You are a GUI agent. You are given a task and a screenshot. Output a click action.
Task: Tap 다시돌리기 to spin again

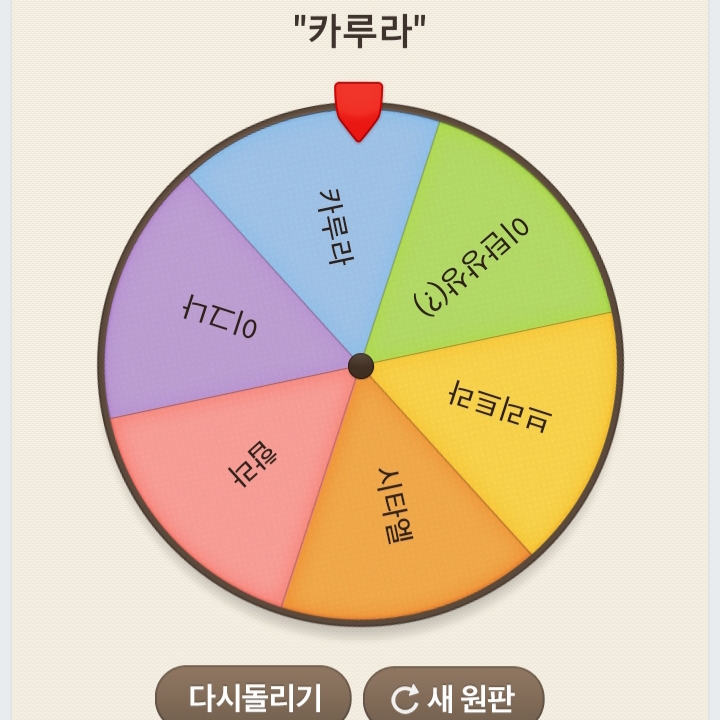(253, 696)
